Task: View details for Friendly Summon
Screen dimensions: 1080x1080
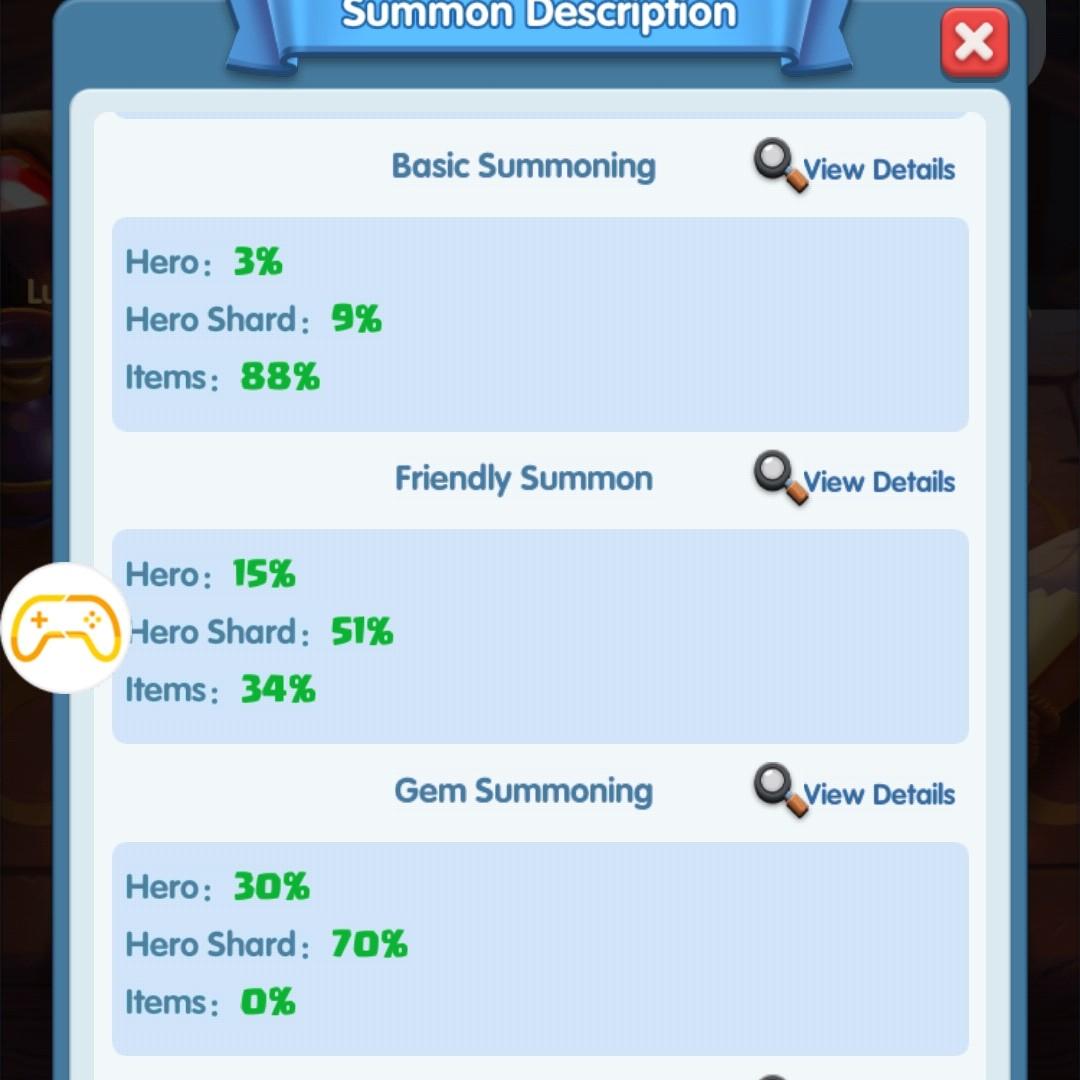Action: (855, 480)
